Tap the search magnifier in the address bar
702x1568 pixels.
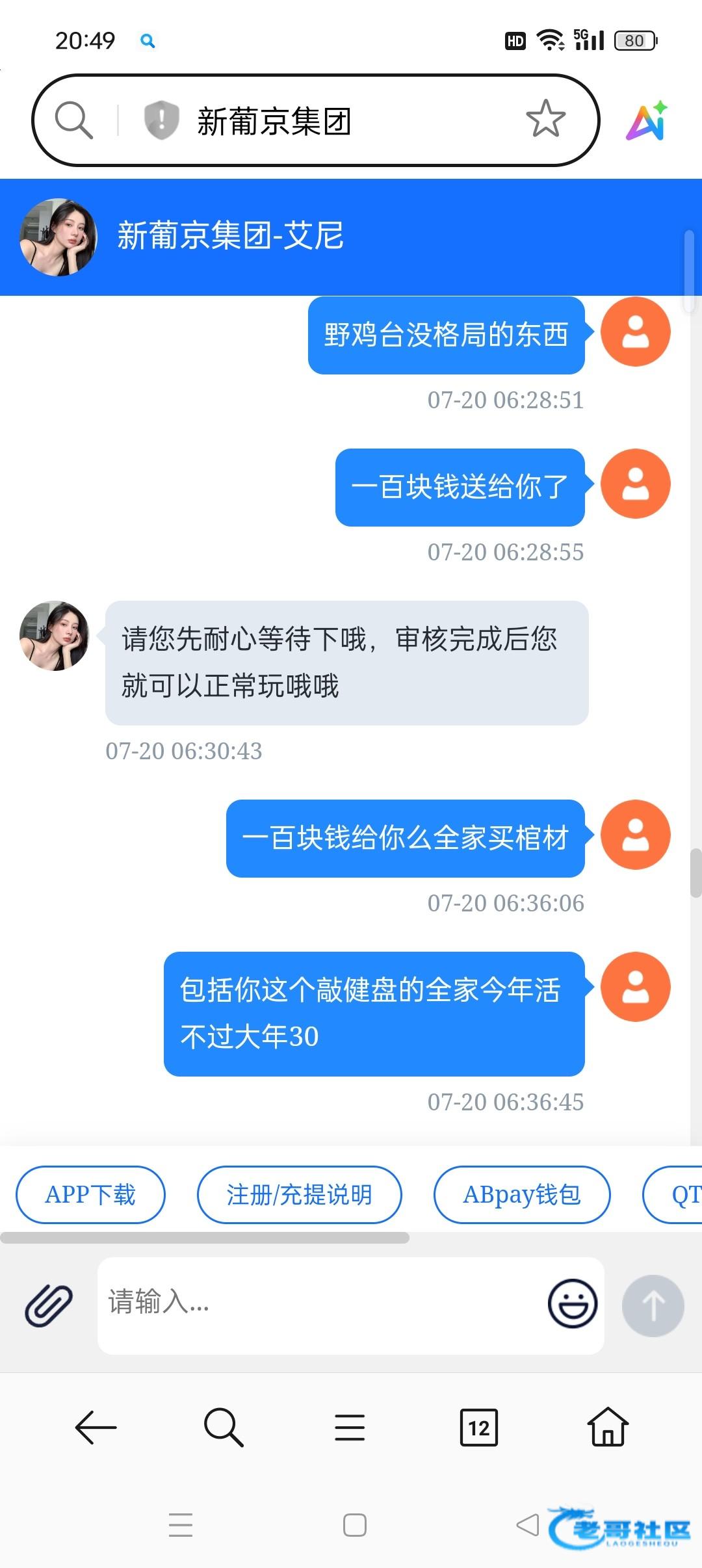[73, 120]
